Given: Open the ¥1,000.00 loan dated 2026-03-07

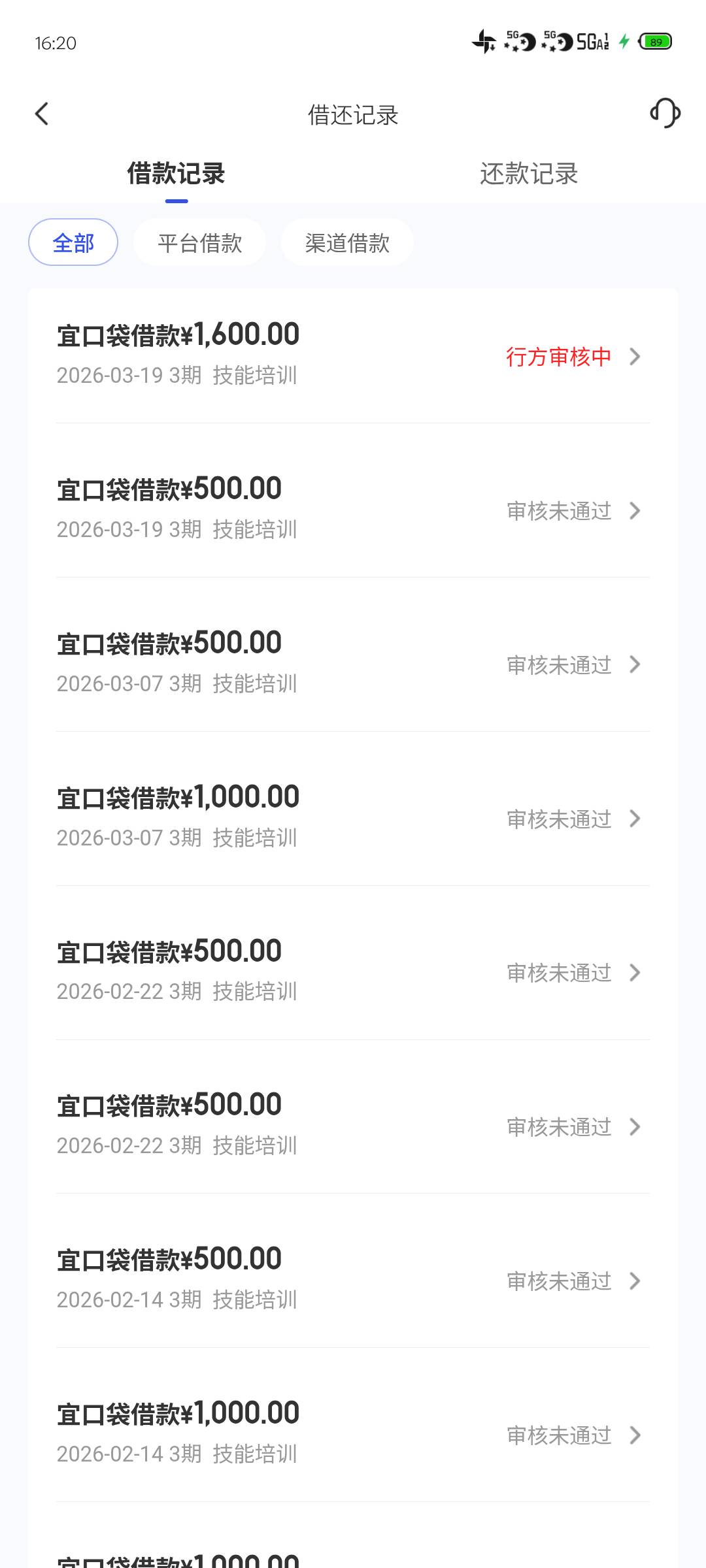Looking at the screenshot, I should click(x=353, y=817).
